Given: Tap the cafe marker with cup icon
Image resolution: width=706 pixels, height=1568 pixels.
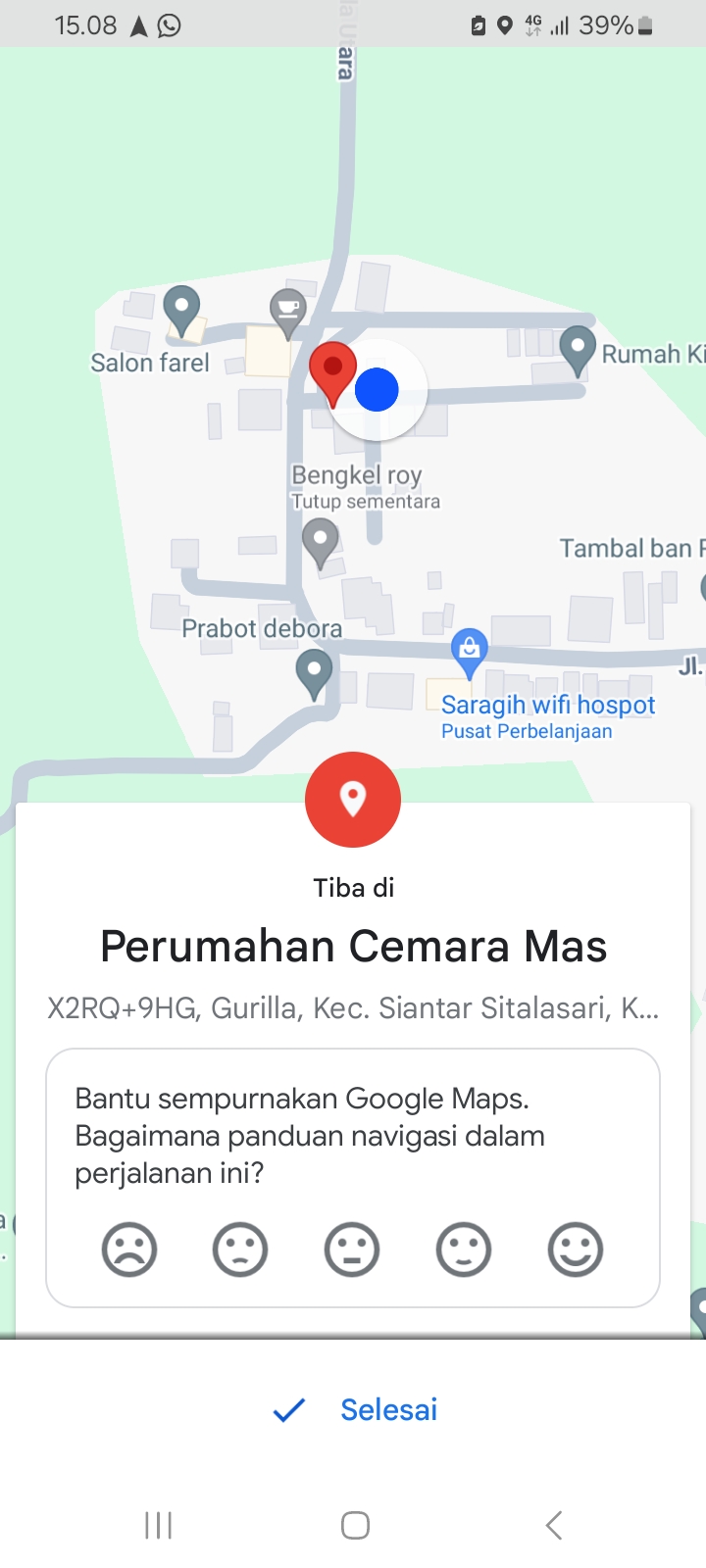Looking at the screenshot, I should 288,311.
